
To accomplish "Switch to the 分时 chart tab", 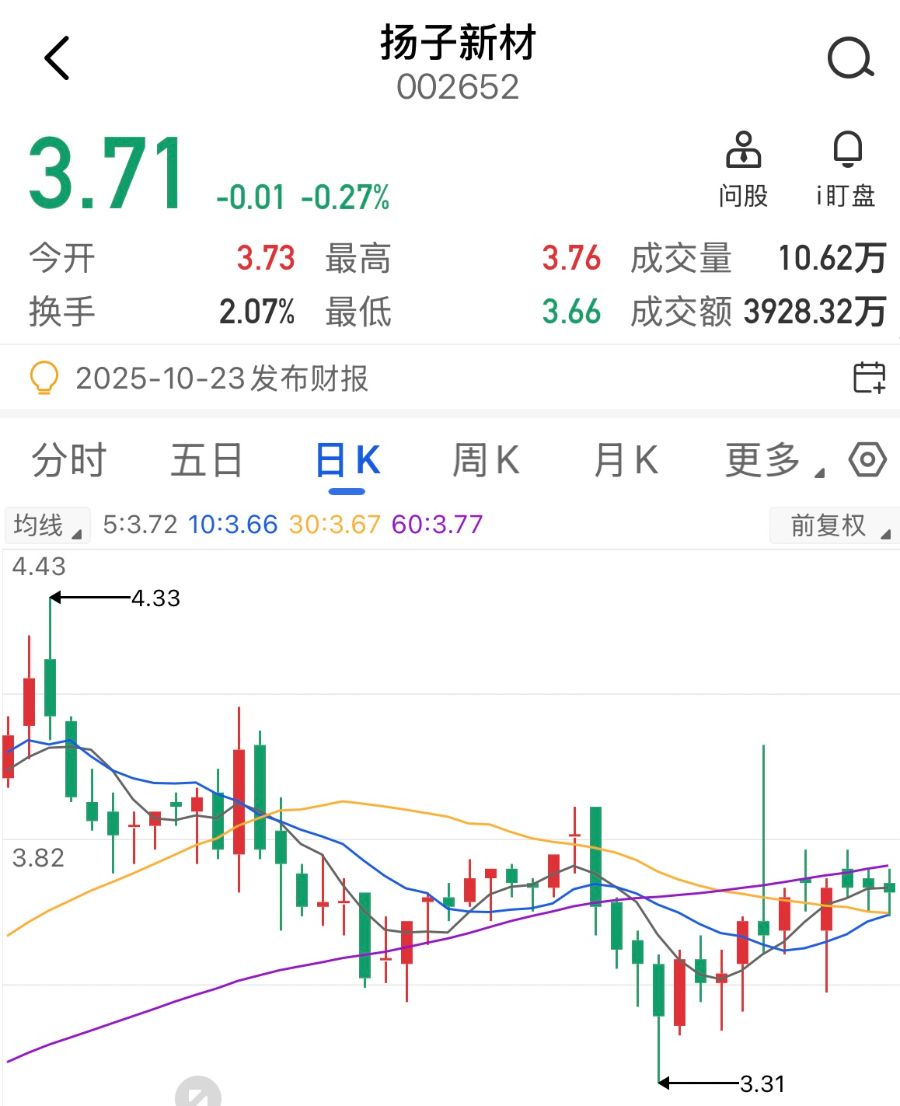I will 69,461.
